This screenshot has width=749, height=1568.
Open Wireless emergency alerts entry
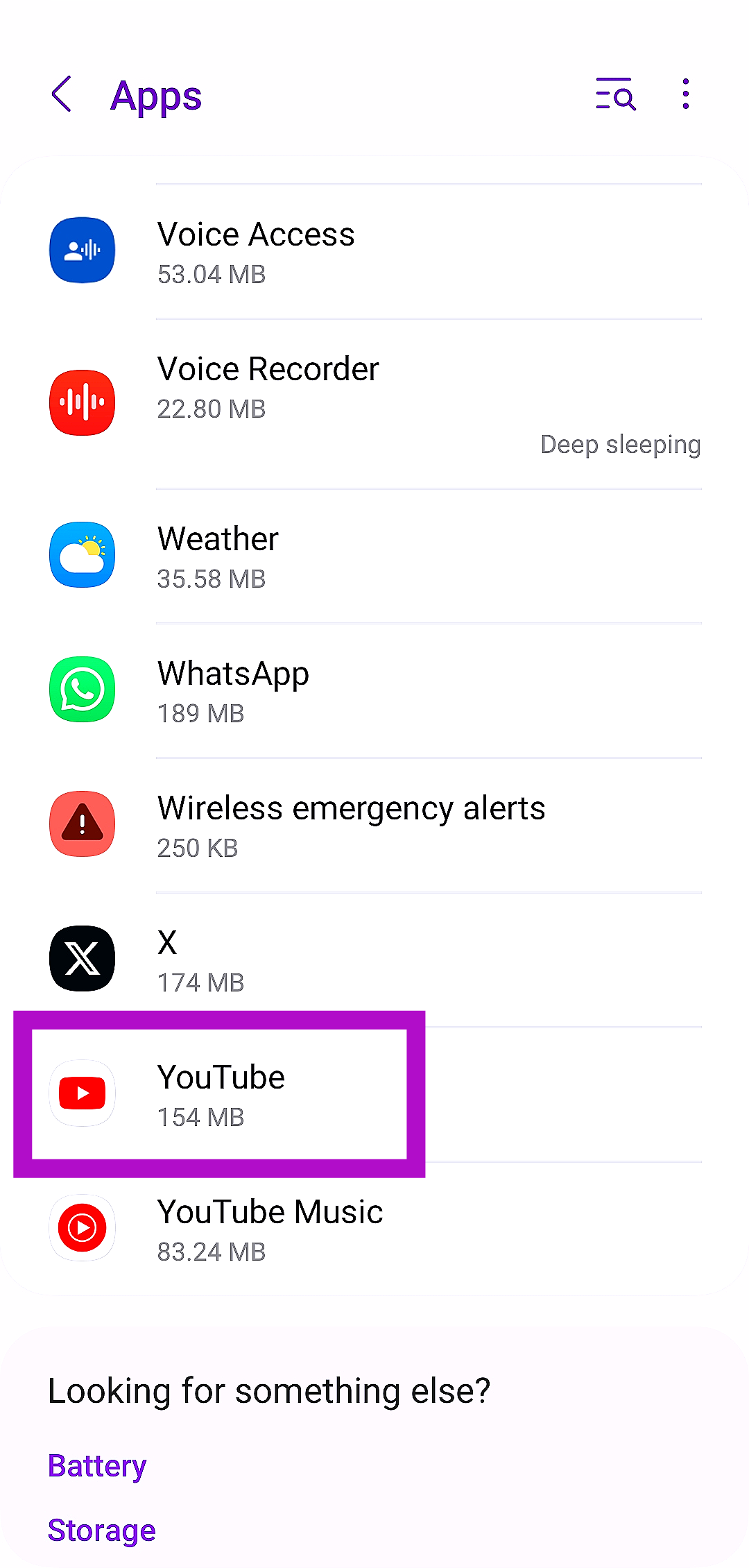tap(374, 826)
